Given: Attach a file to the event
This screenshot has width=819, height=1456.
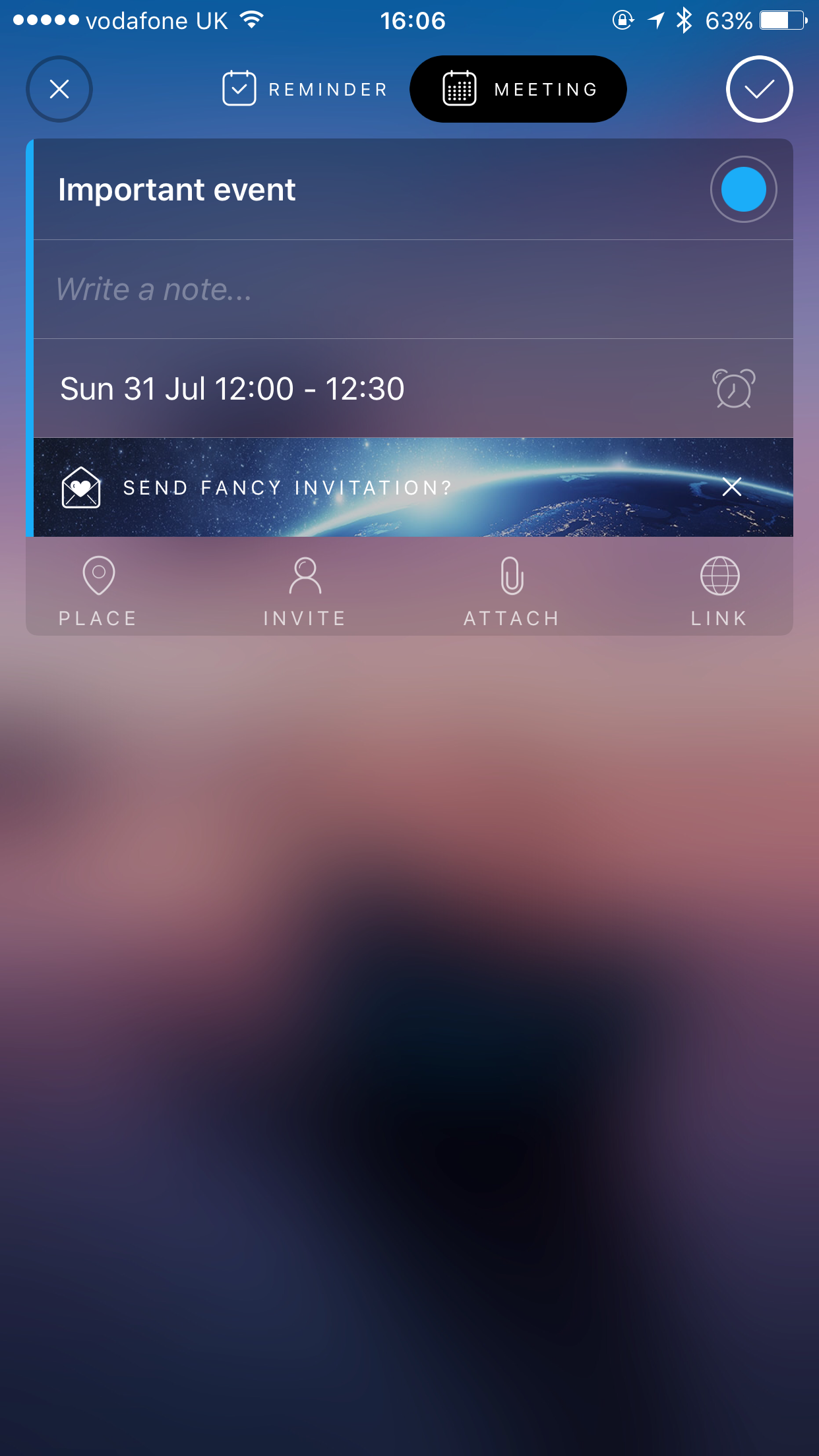Looking at the screenshot, I should [x=512, y=591].
